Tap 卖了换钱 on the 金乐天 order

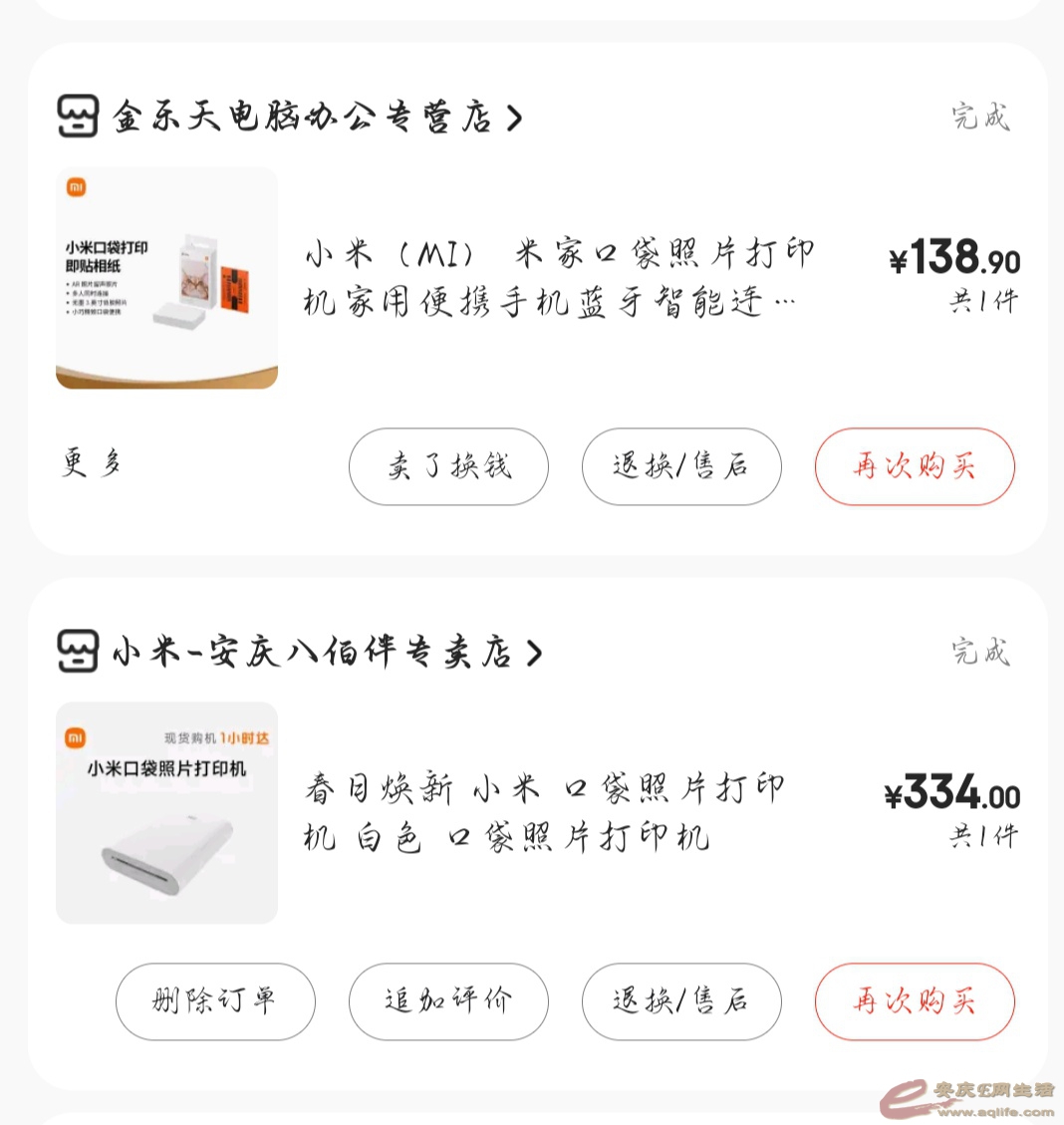pyautogui.click(x=448, y=466)
